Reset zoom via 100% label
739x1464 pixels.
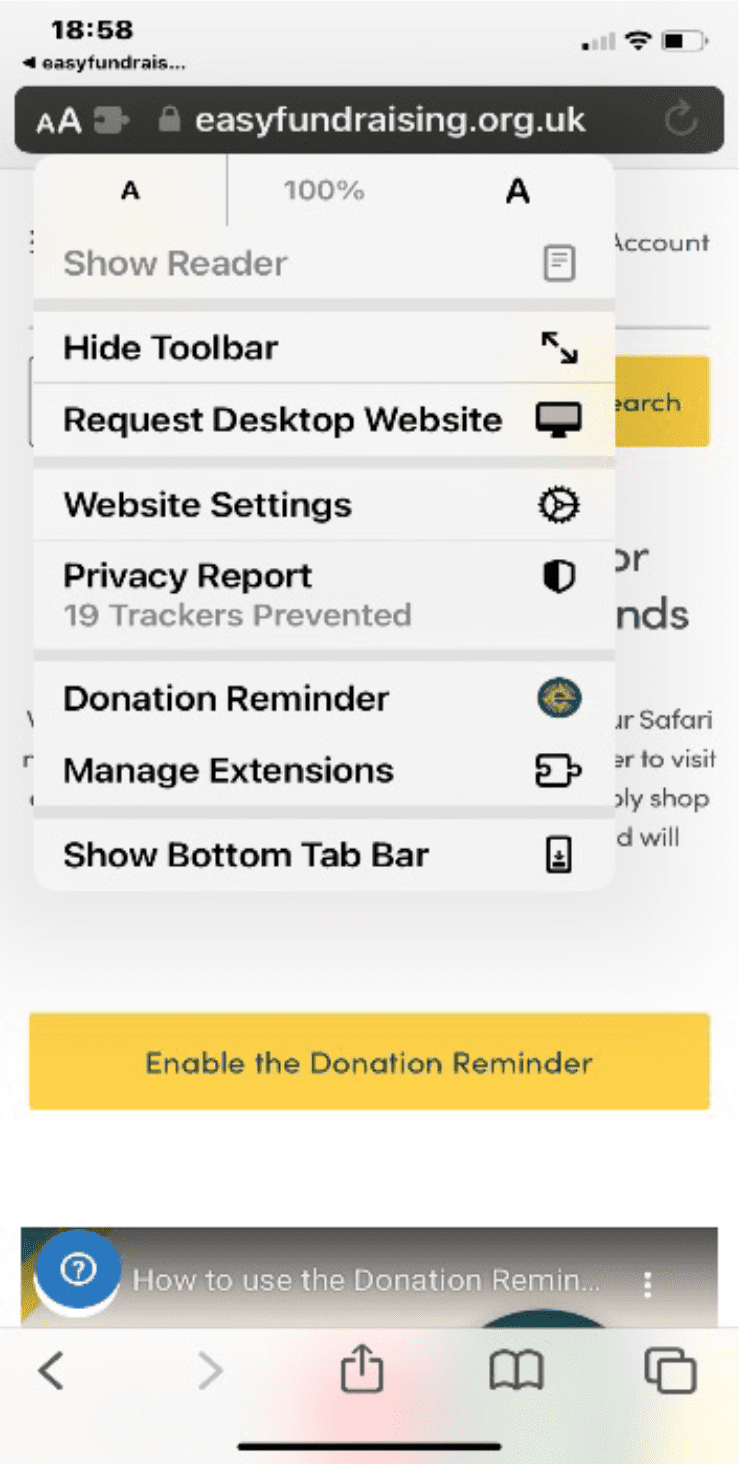tap(323, 190)
